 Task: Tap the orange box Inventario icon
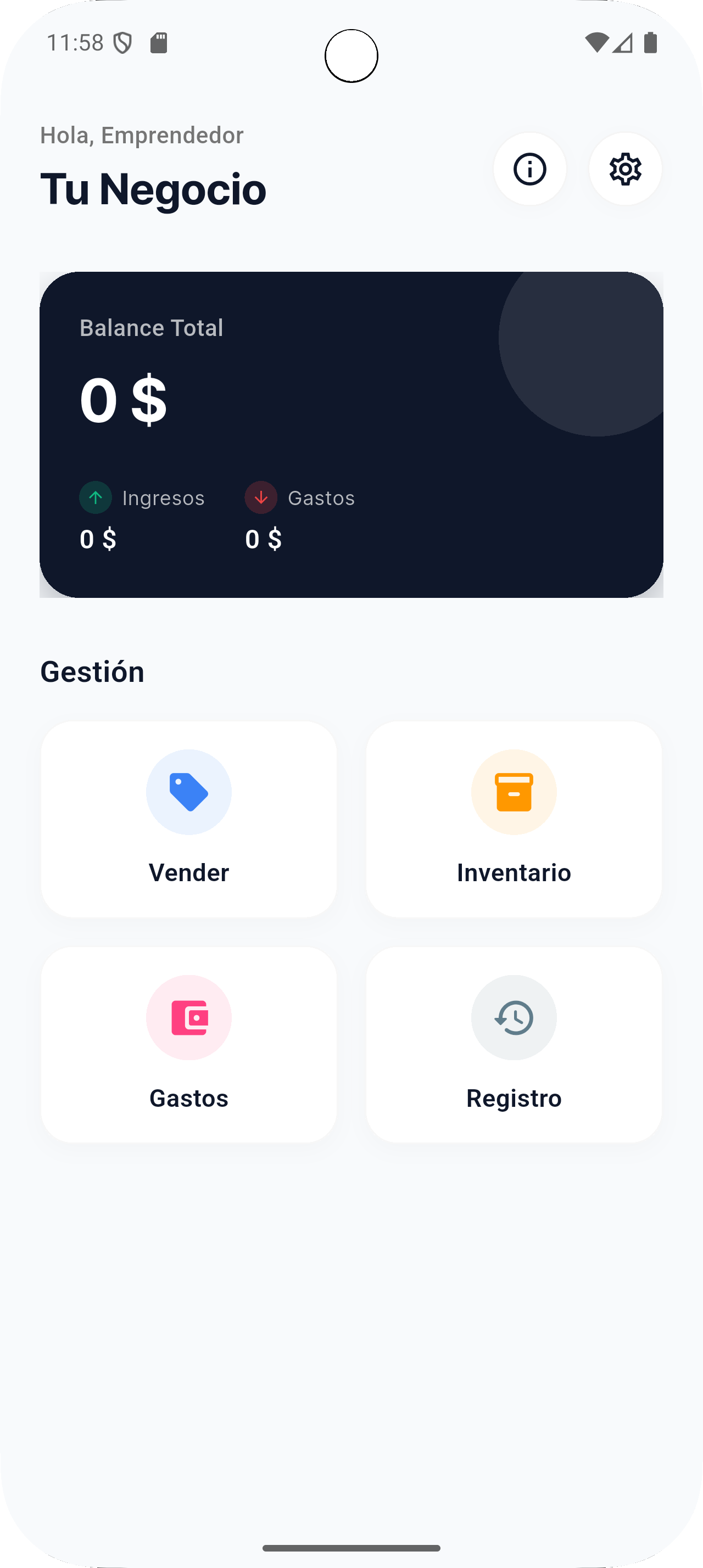click(x=514, y=791)
